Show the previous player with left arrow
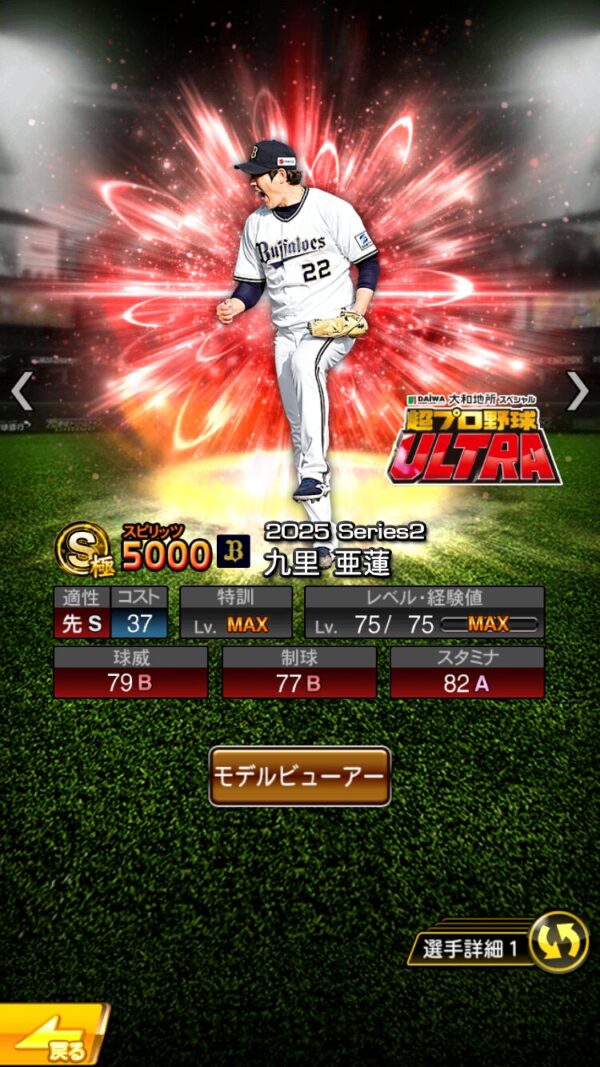The width and height of the screenshot is (600, 1067). point(21,391)
